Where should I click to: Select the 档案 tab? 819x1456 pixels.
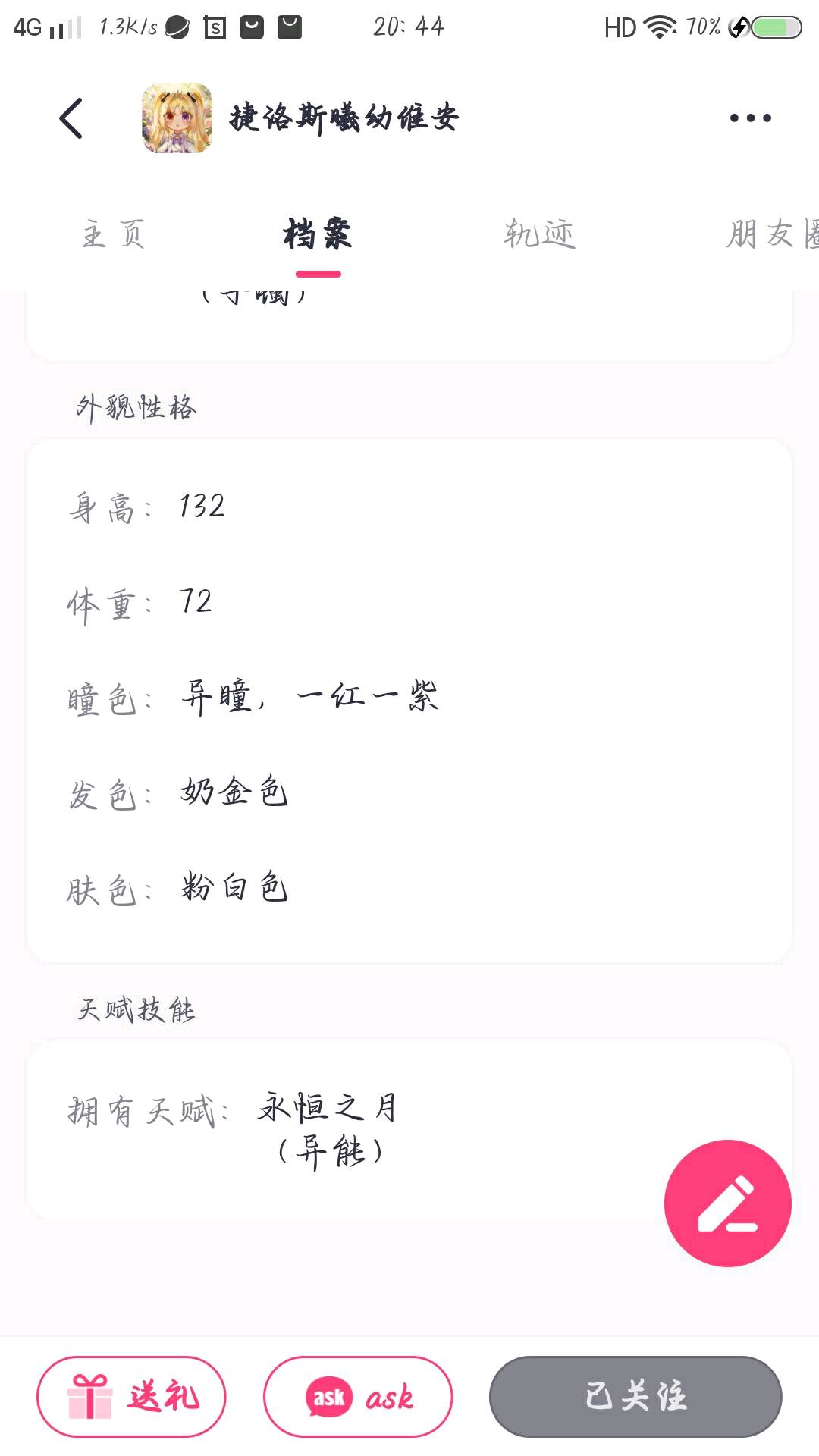pyautogui.click(x=318, y=234)
